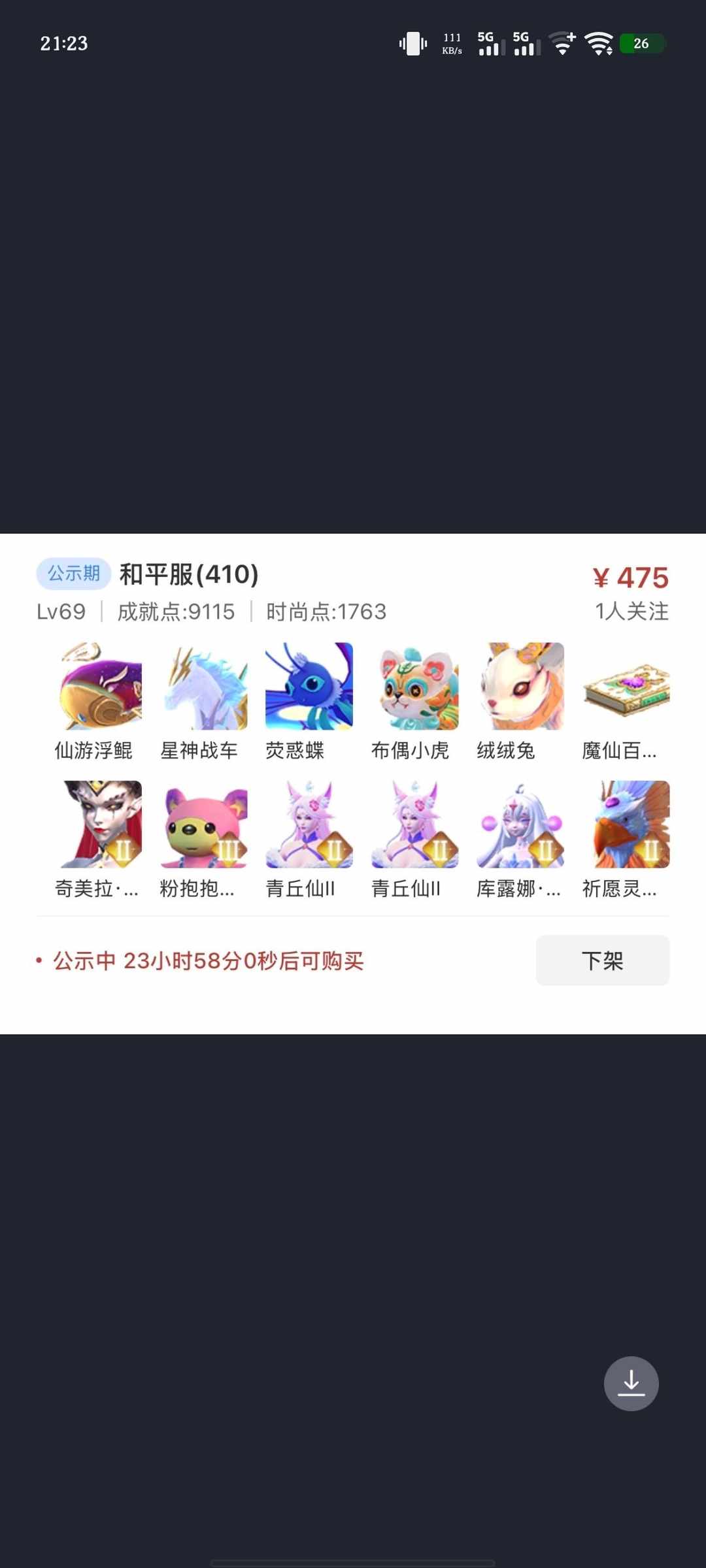Tap the 成就点:9115 stats text
This screenshot has height=1568, width=706.
(178, 612)
